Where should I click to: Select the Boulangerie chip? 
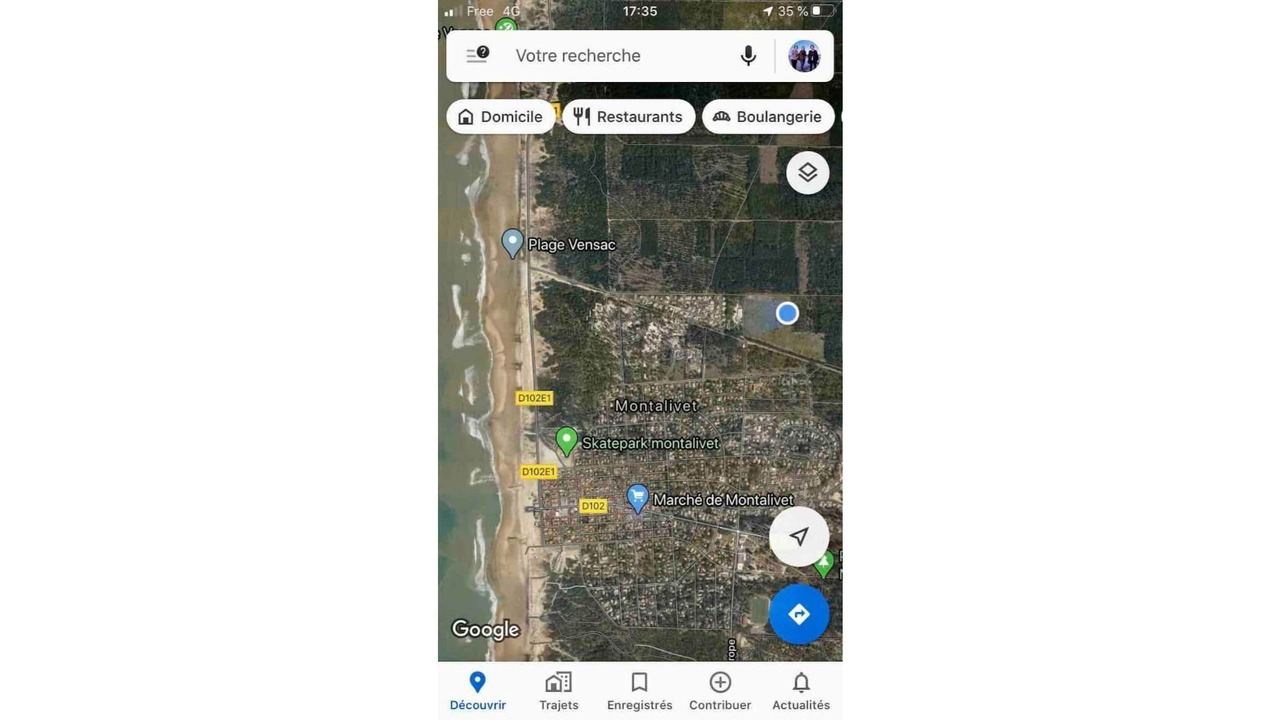pyautogui.click(x=767, y=117)
